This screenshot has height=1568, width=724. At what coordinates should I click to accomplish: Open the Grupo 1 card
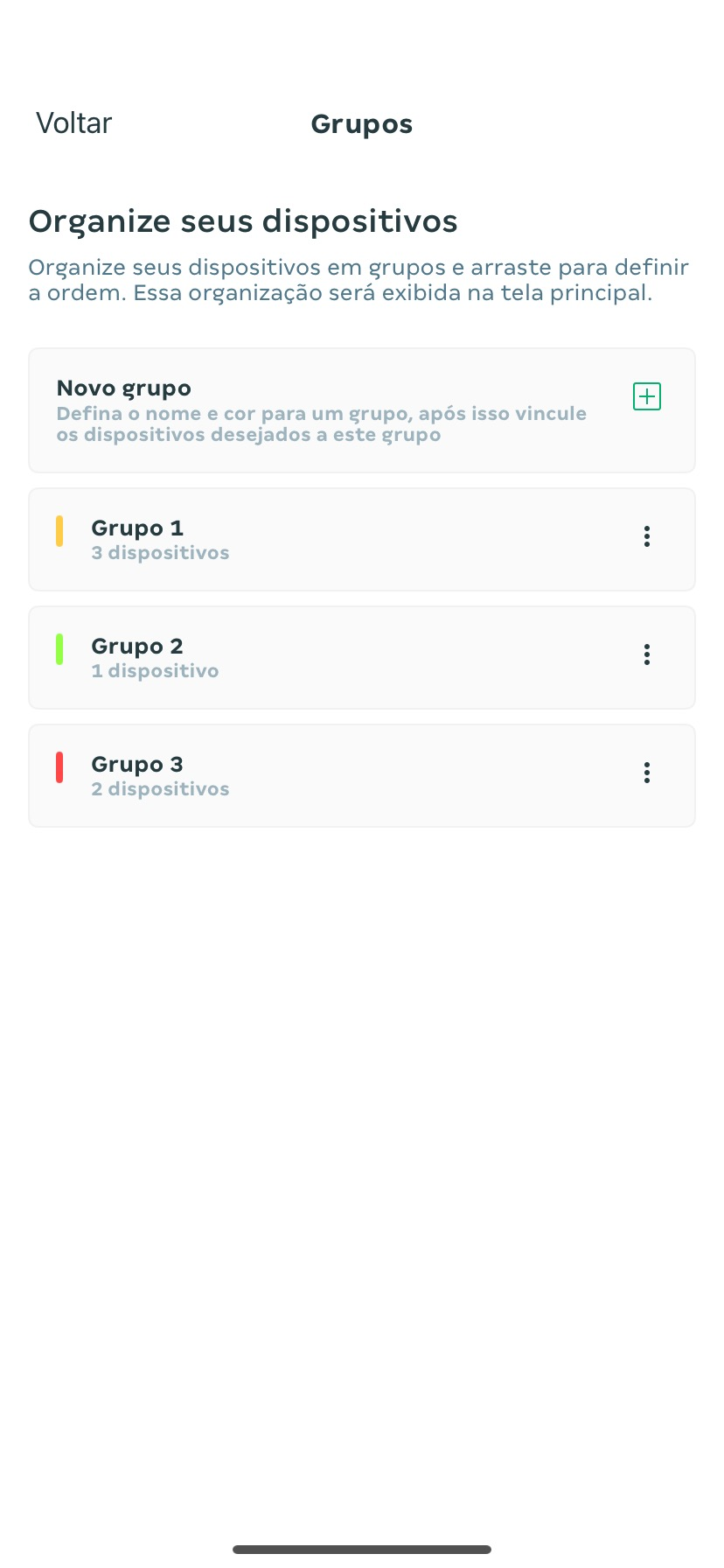(x=362, y=540)
